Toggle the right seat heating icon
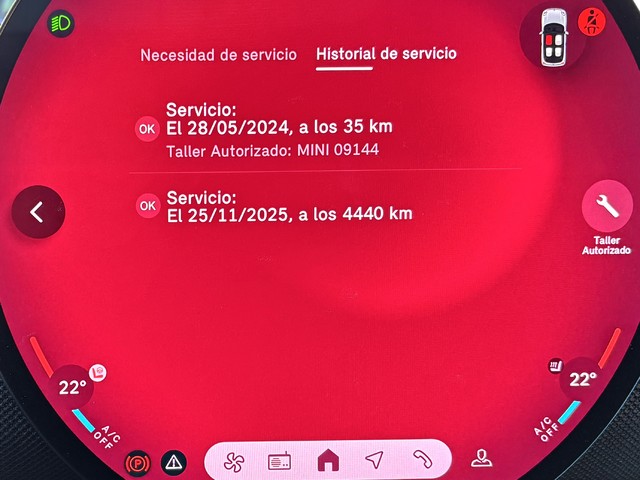The width and height of the screenshot is (640, 480). point(553,368)
